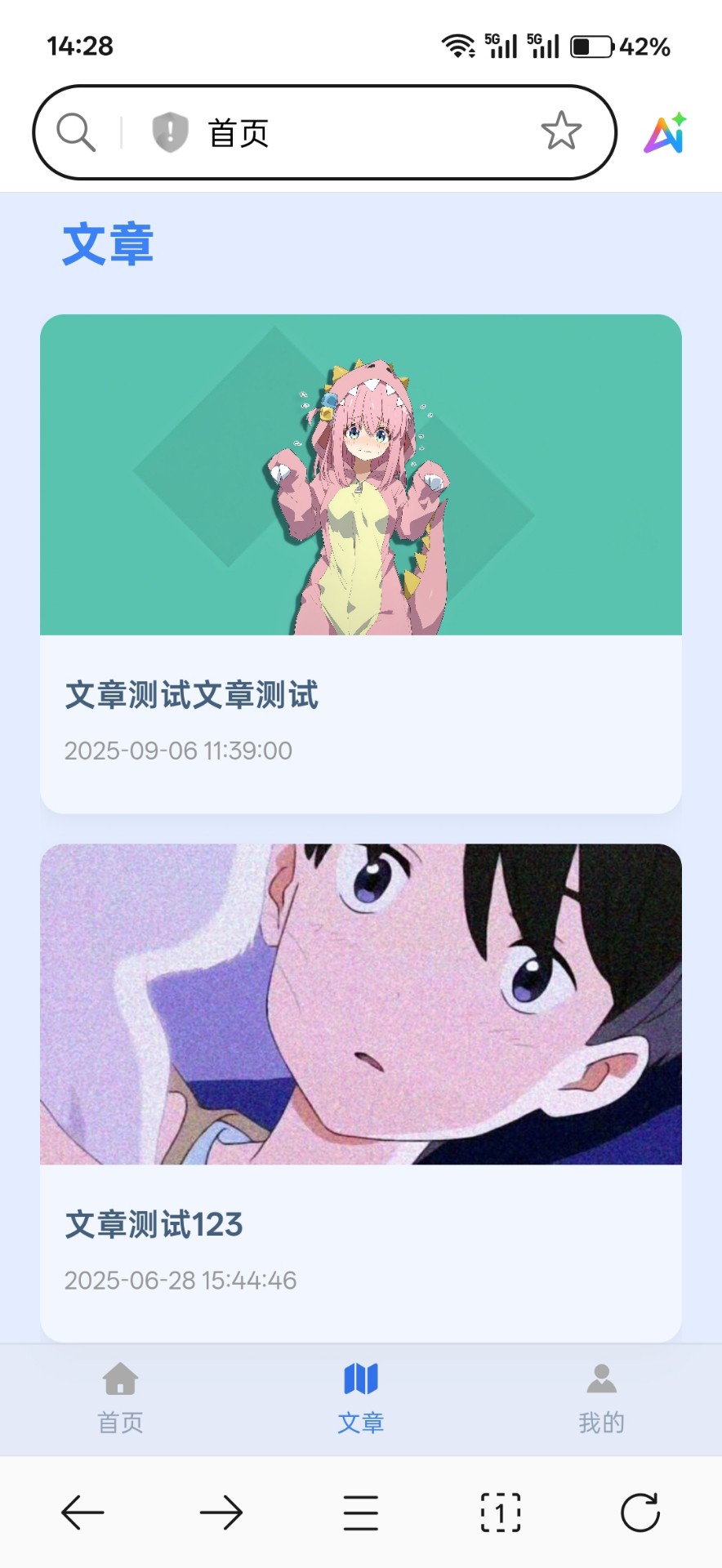Image resolution: width=722 pixels, height=1568 pixels.
Task: Open the AI assistant icon
Action: tap(666, 133)
